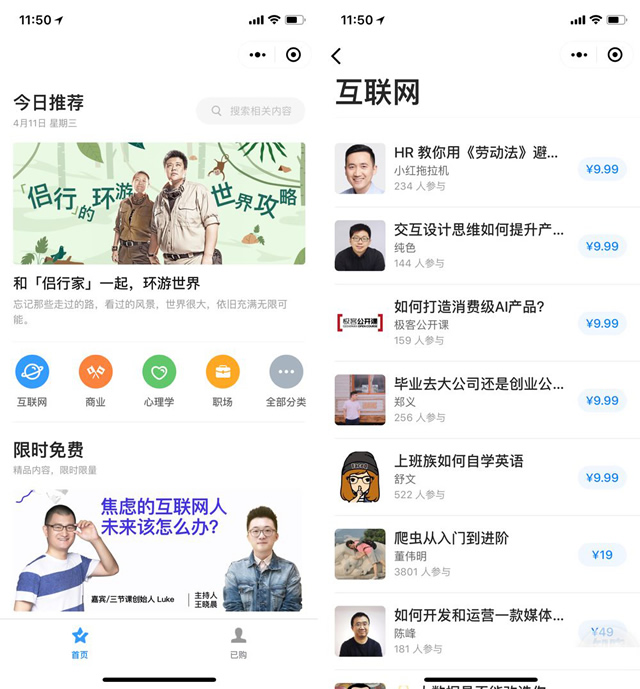Open the 侣行的环游世界攻略 banner

(x=159, y=203)
